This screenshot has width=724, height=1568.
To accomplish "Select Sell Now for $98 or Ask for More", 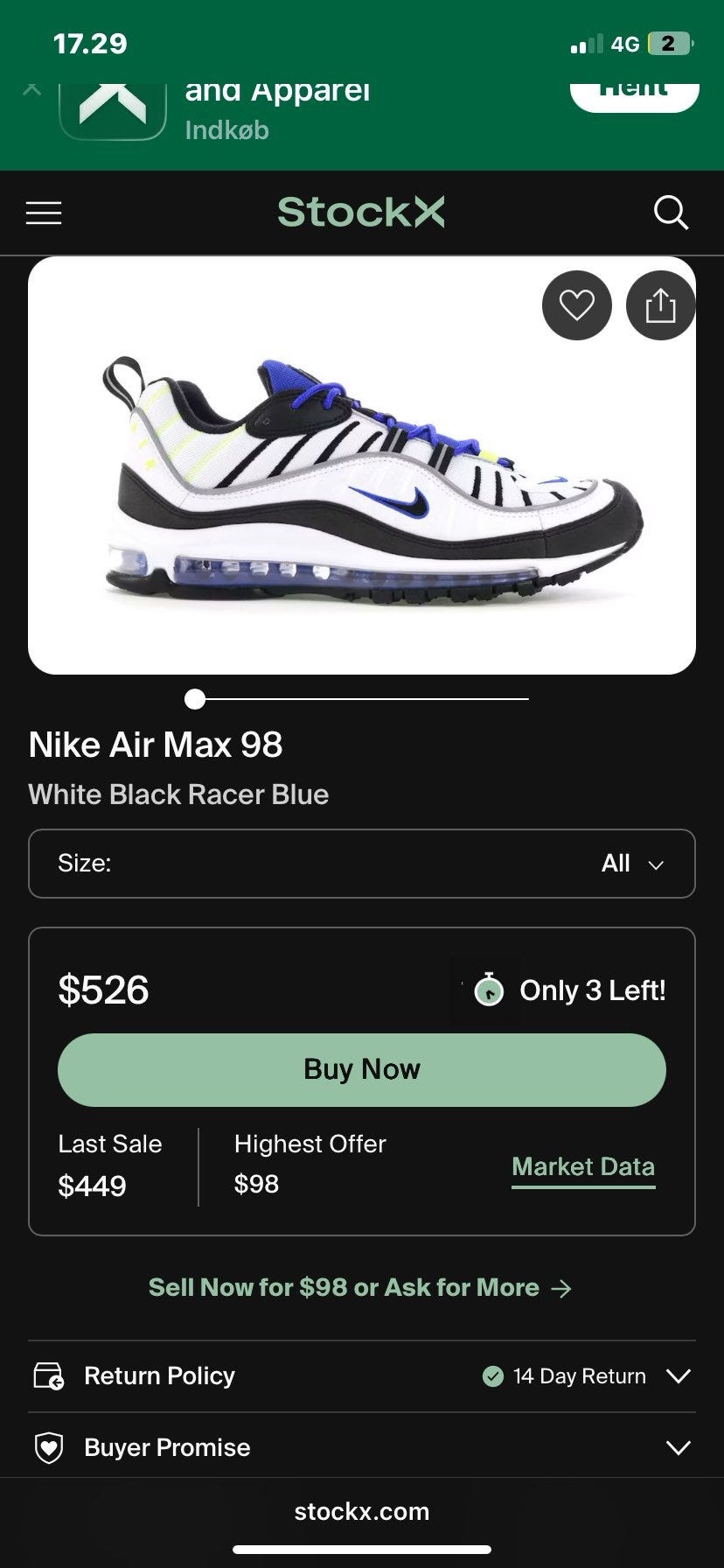I will point(360,1287).
